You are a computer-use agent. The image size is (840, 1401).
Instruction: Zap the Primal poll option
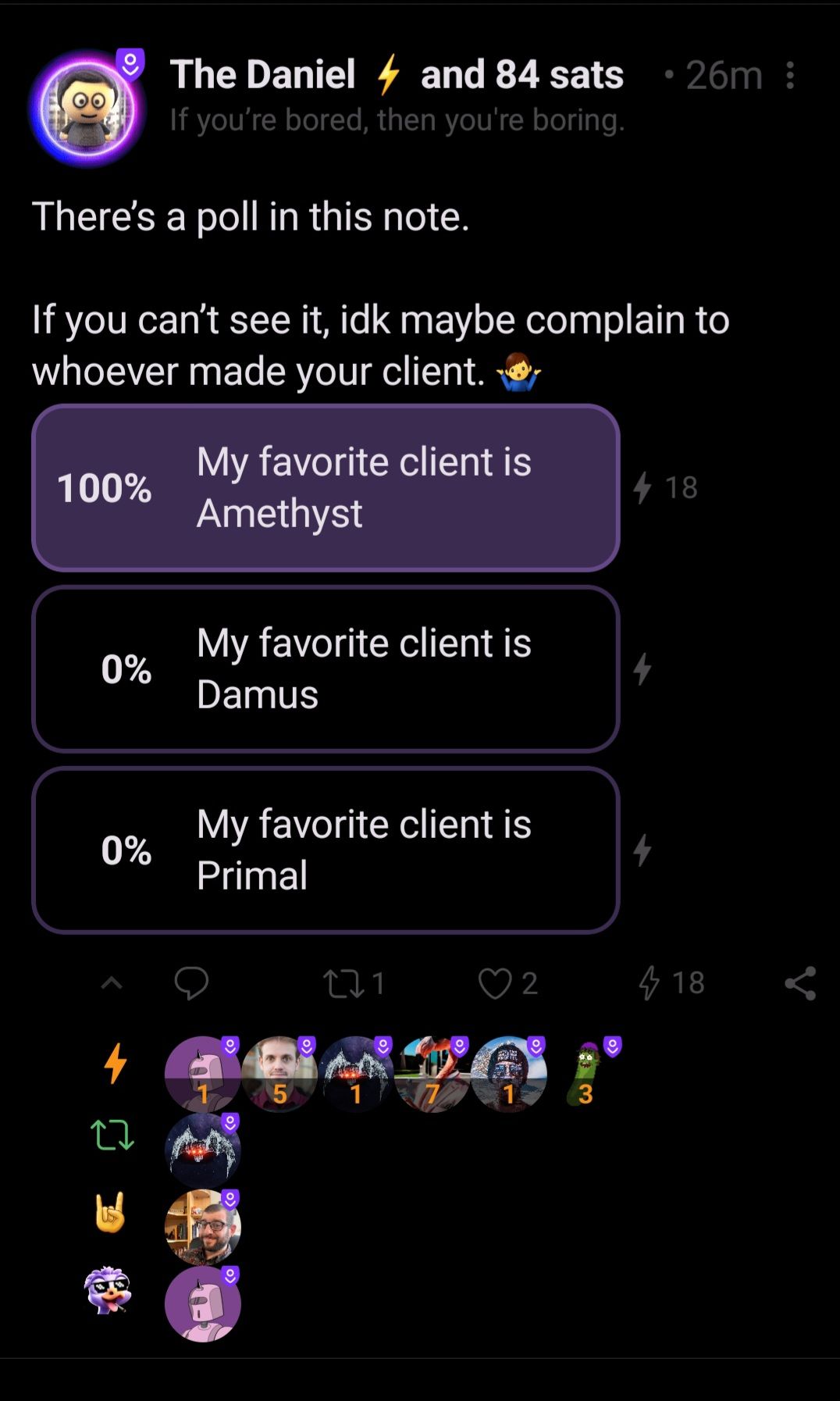[x=642, y=850]
